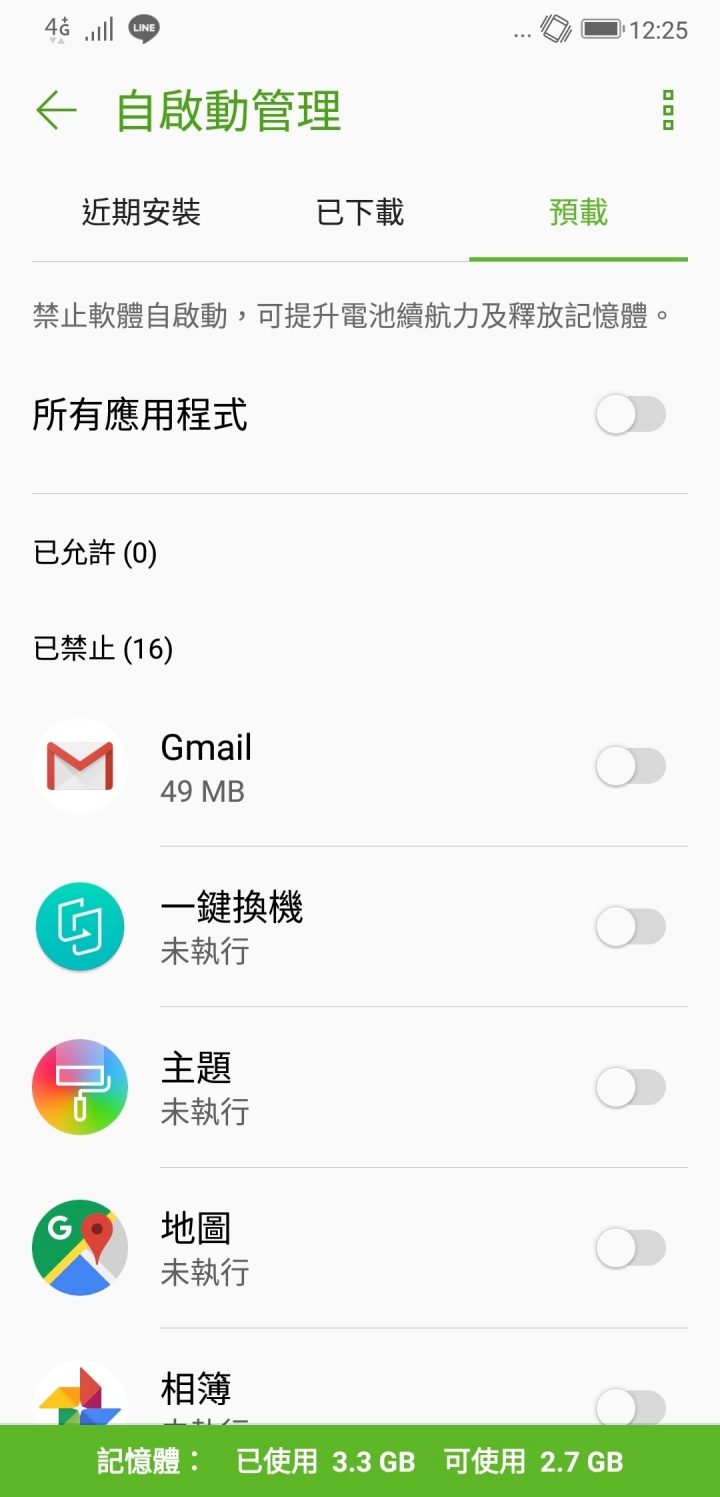Enable auto-start for Gmail

tap(630, 767)
